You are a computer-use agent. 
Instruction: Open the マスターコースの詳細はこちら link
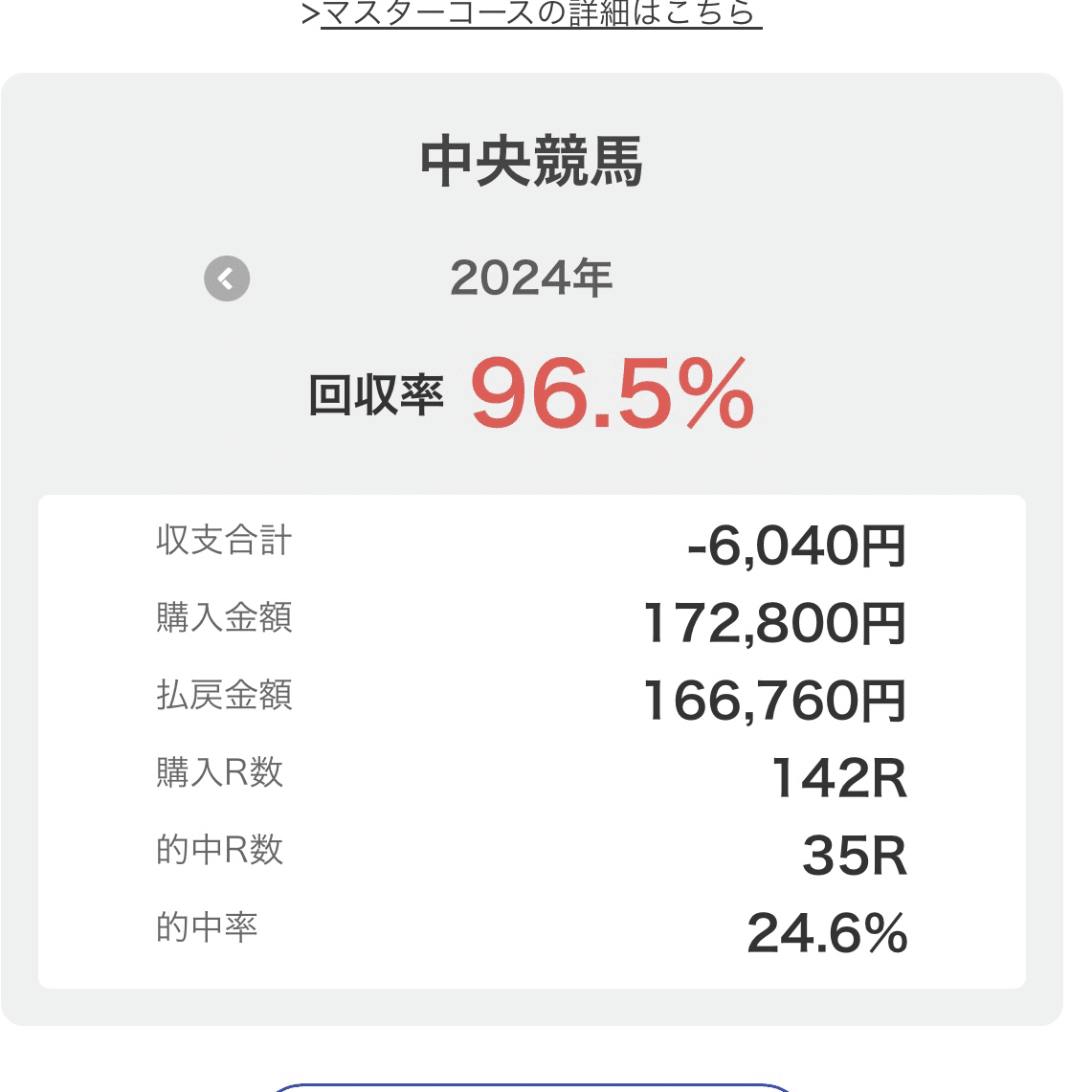[541, 14]
